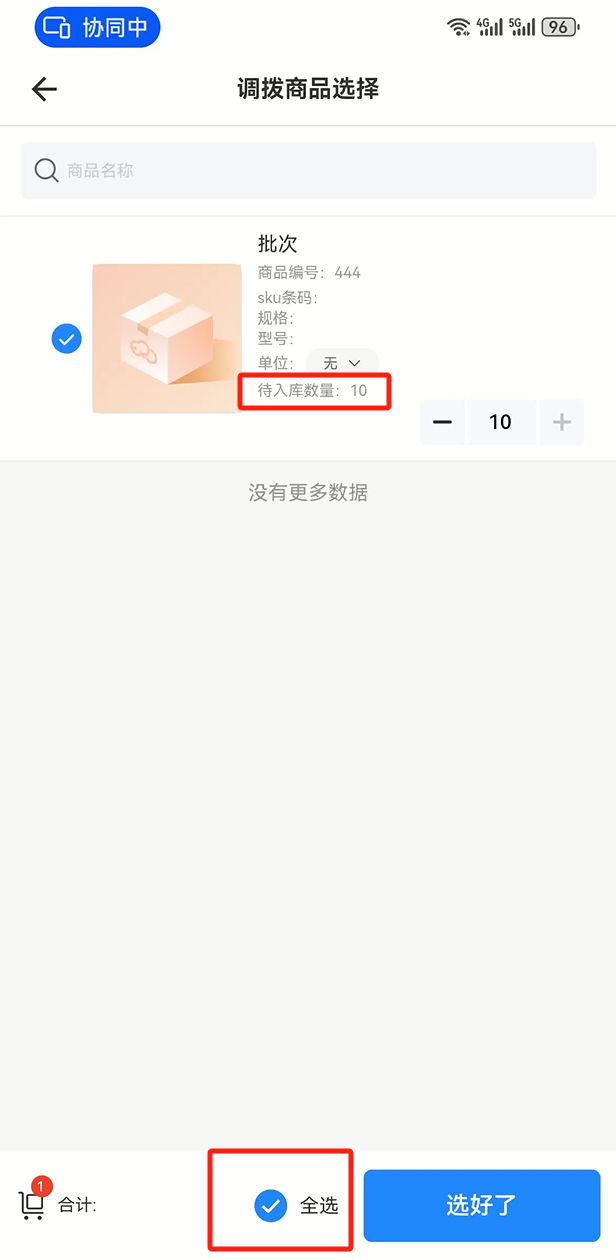Image resolution: width=616 pixels, height=1260 pixels.
Task: Edit the quantity value 10
Action: [500, 422]
